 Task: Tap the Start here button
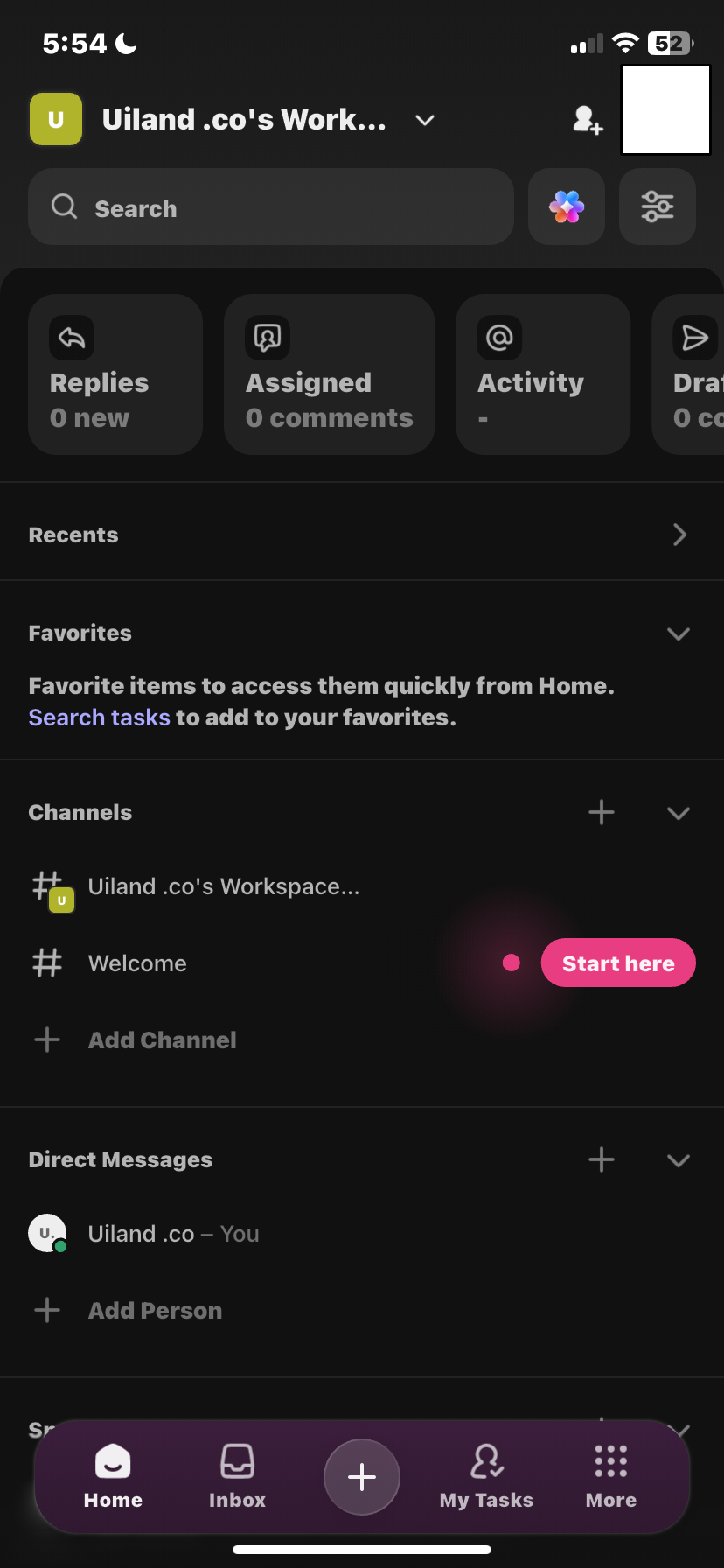tap(618, 962)
